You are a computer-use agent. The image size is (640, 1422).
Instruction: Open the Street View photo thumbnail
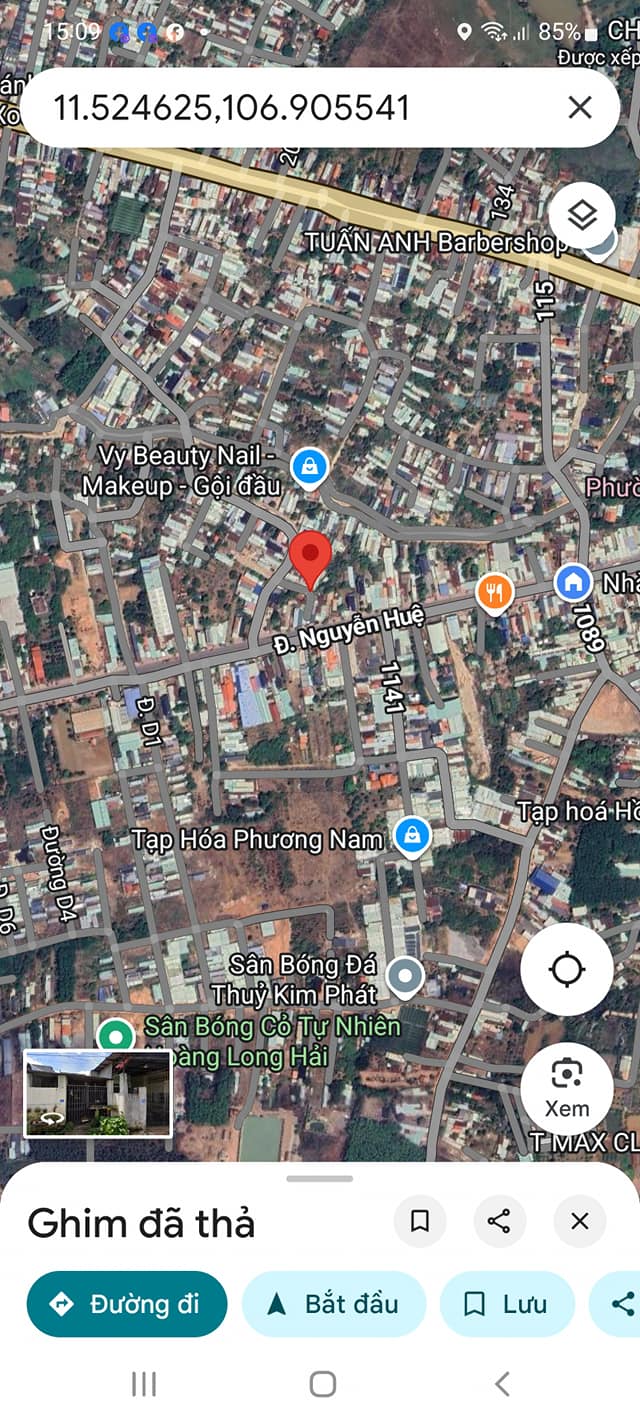point(97,1093)
